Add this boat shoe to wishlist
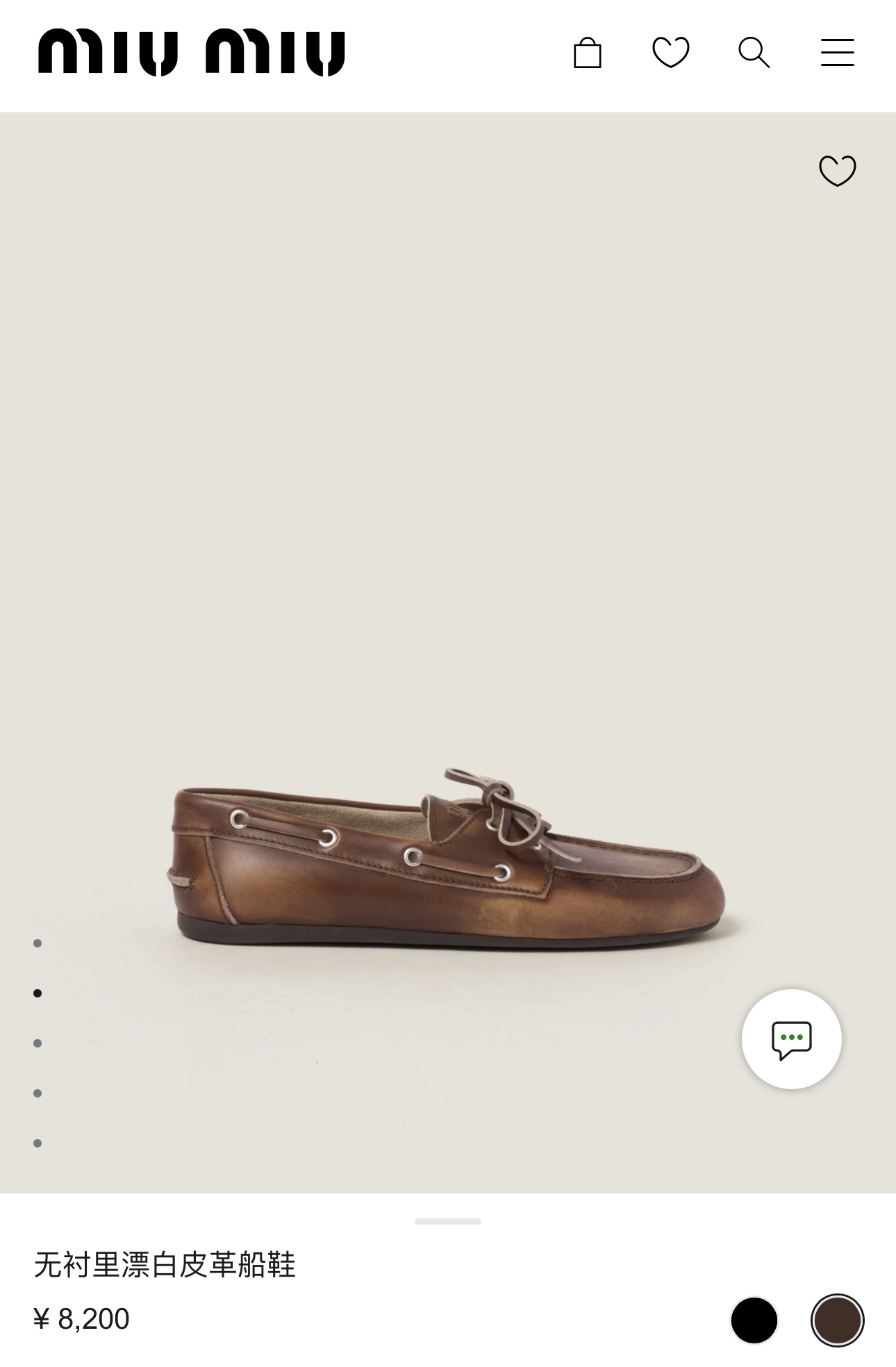This screenshot has height=1367, width=896. tap(837, 170)
